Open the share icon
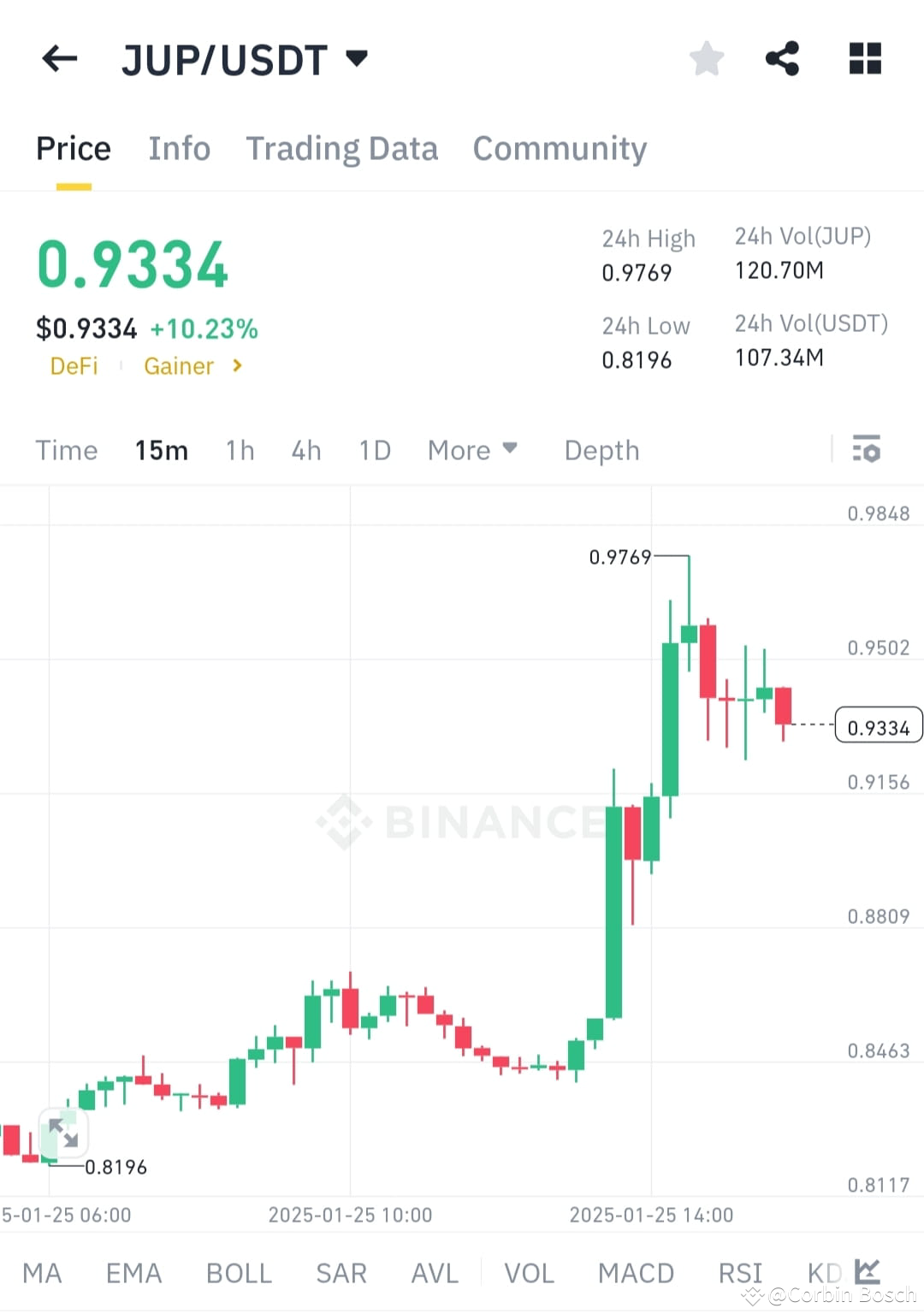 tap(781, 57)
